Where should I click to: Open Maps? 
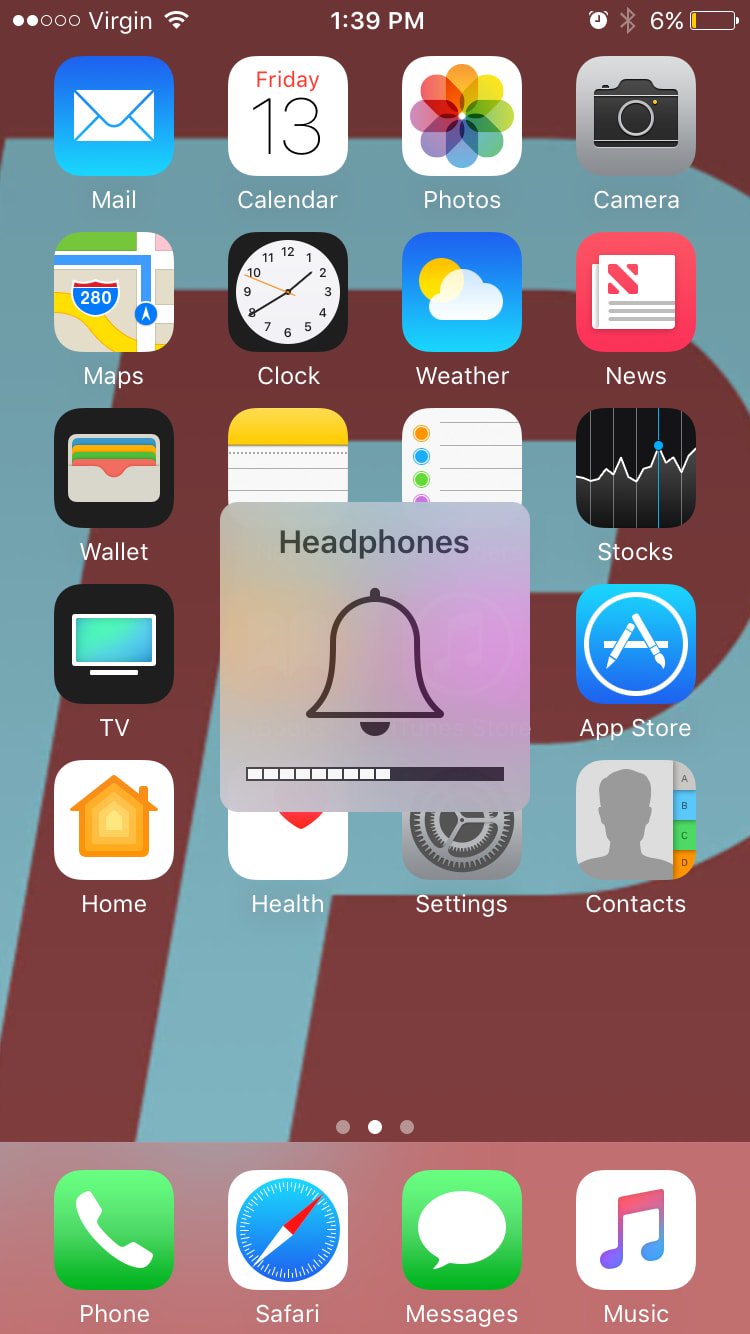(114, 292)
